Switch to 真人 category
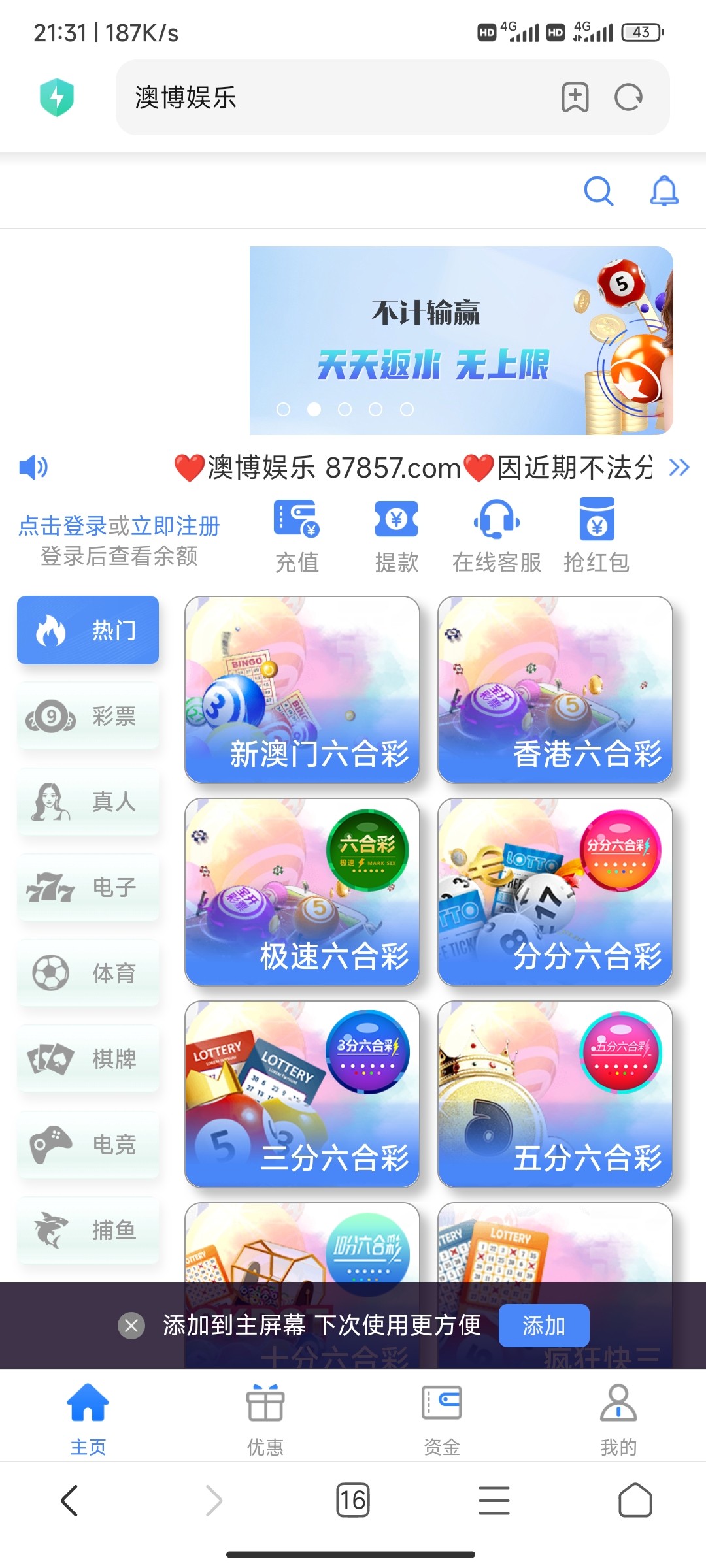Image resolution: width=706 pixels, height=1568 pixels. pos(88,802)
